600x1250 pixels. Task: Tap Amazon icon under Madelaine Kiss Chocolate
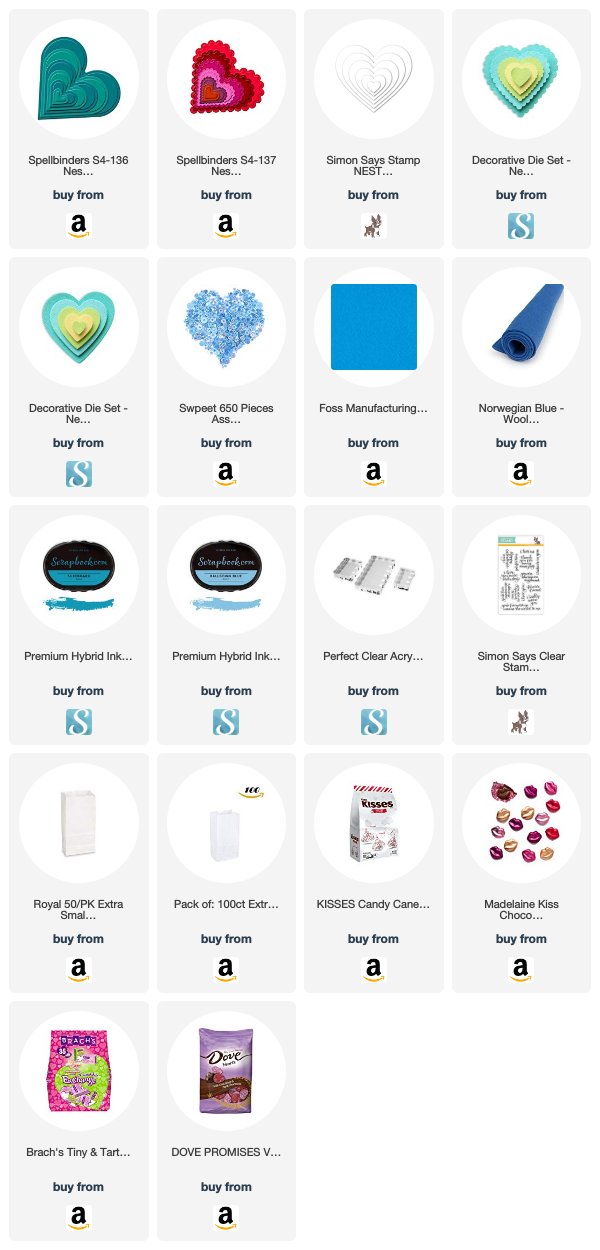(521, 969)
